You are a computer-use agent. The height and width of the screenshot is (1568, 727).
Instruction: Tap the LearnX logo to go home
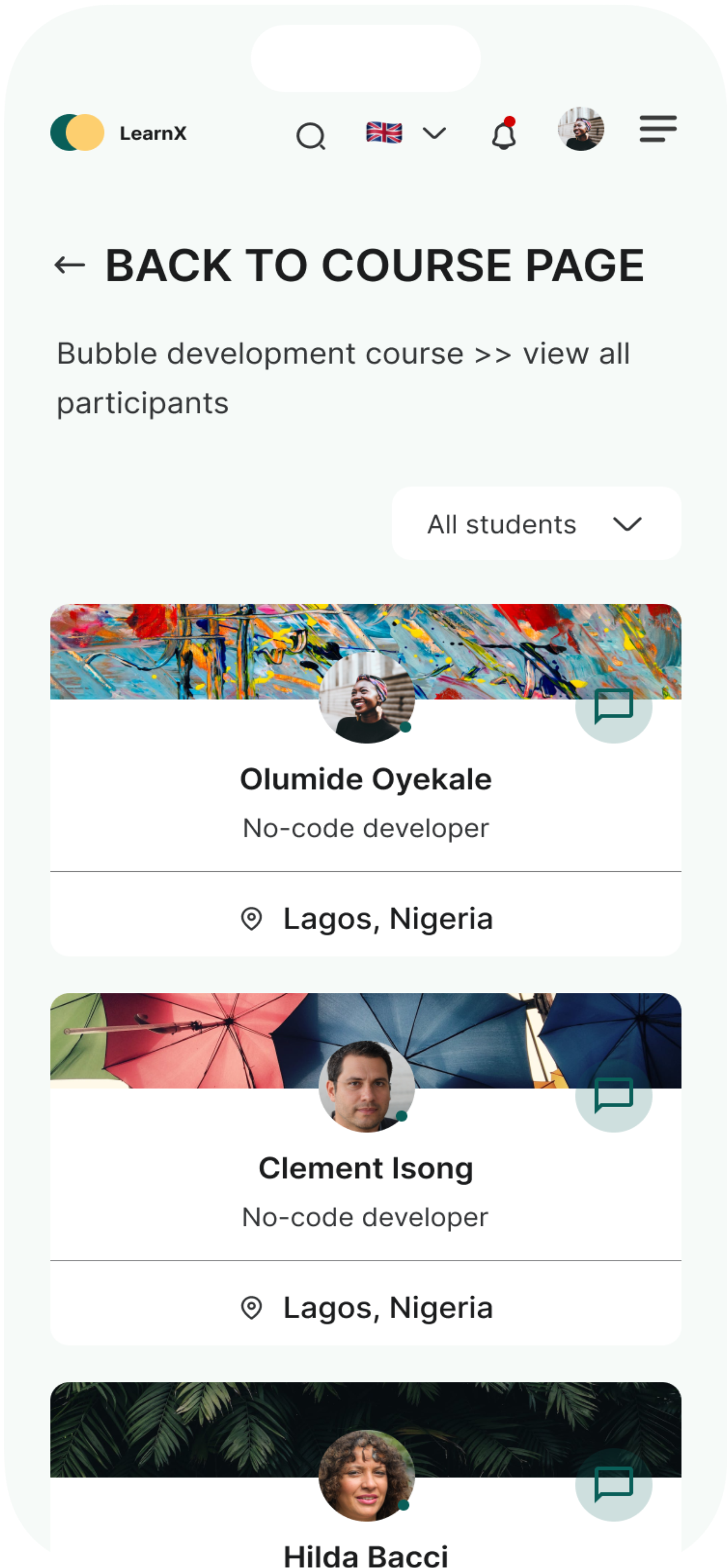tap(119, 133)
